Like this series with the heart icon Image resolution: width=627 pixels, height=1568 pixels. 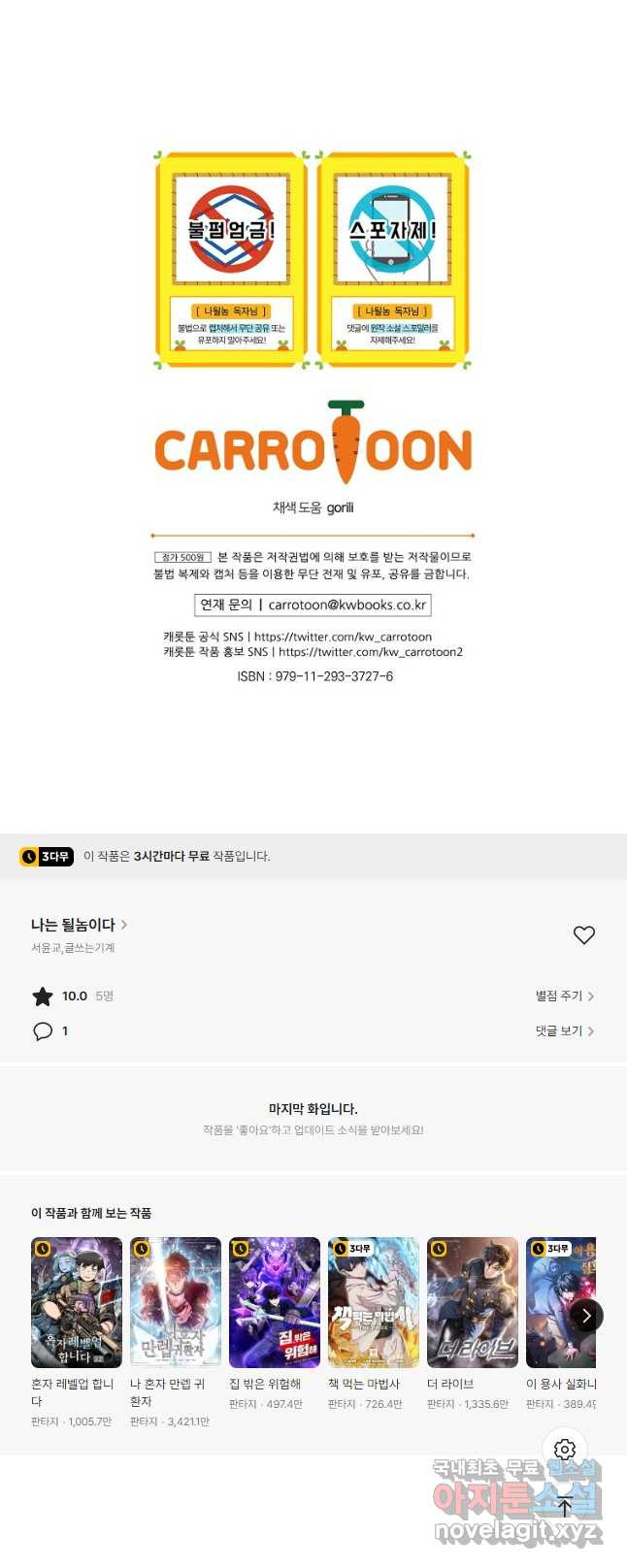click(x=583, y=935)
